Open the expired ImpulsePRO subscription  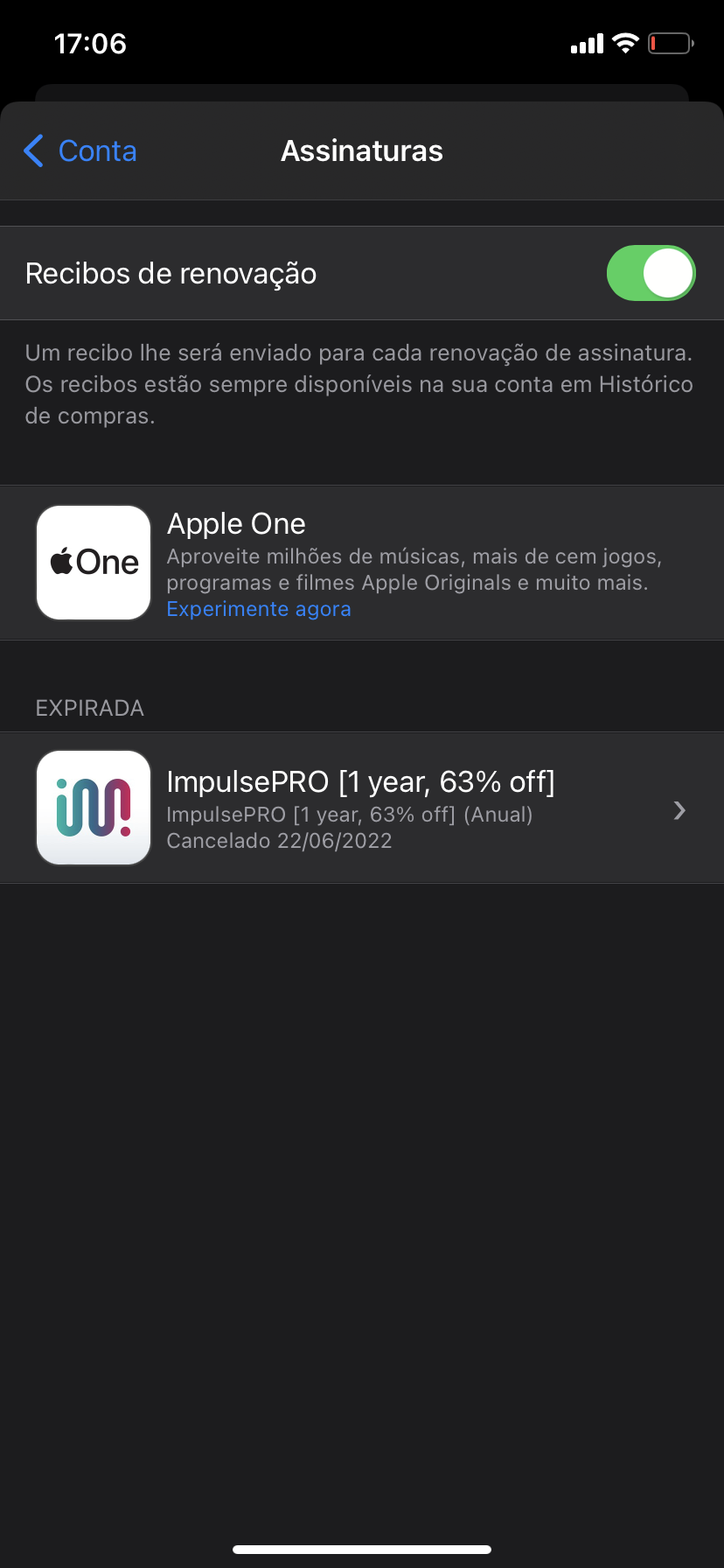point(362,808)
